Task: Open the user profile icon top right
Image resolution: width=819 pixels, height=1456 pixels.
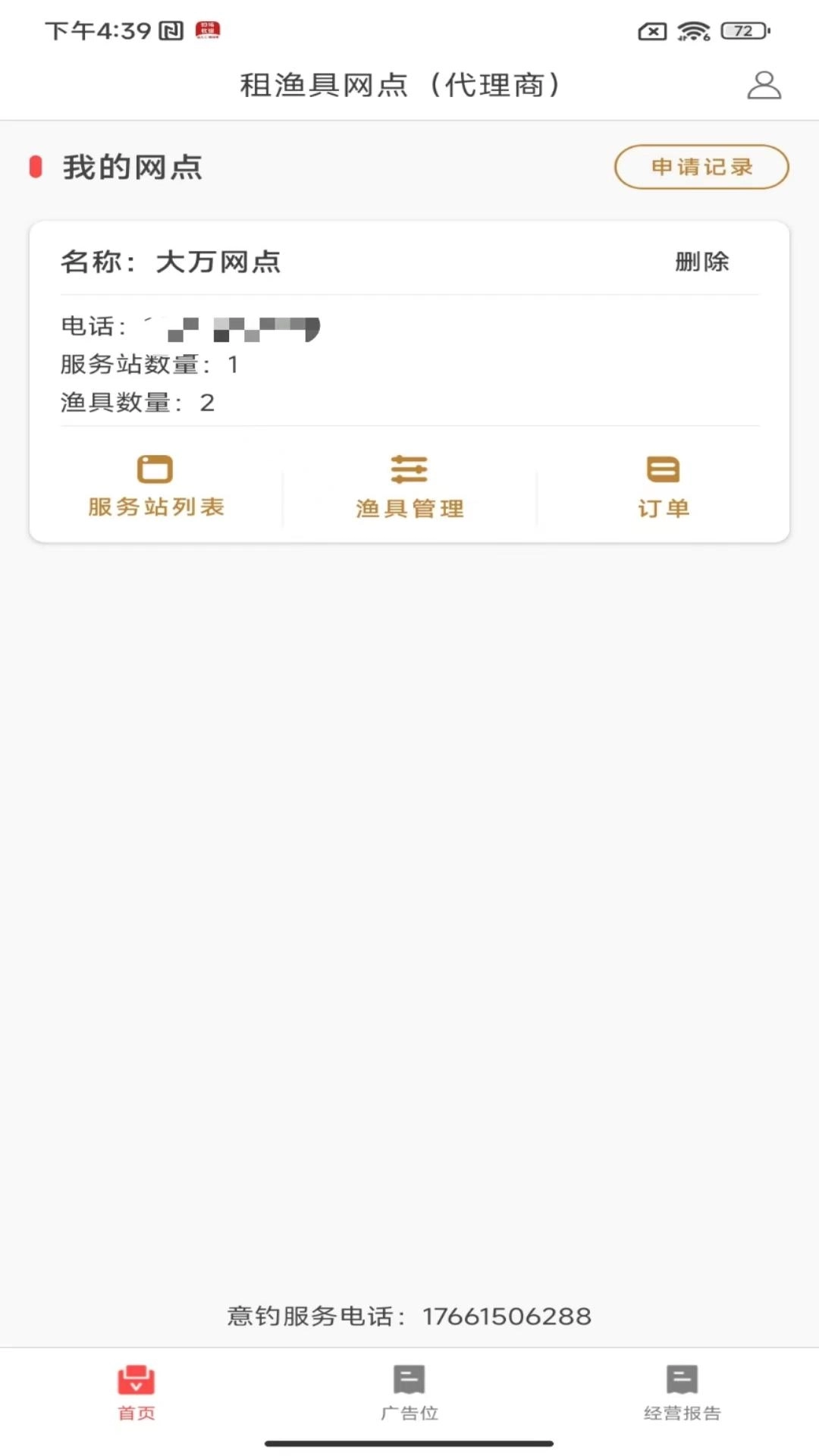Action: click(764, 86)
